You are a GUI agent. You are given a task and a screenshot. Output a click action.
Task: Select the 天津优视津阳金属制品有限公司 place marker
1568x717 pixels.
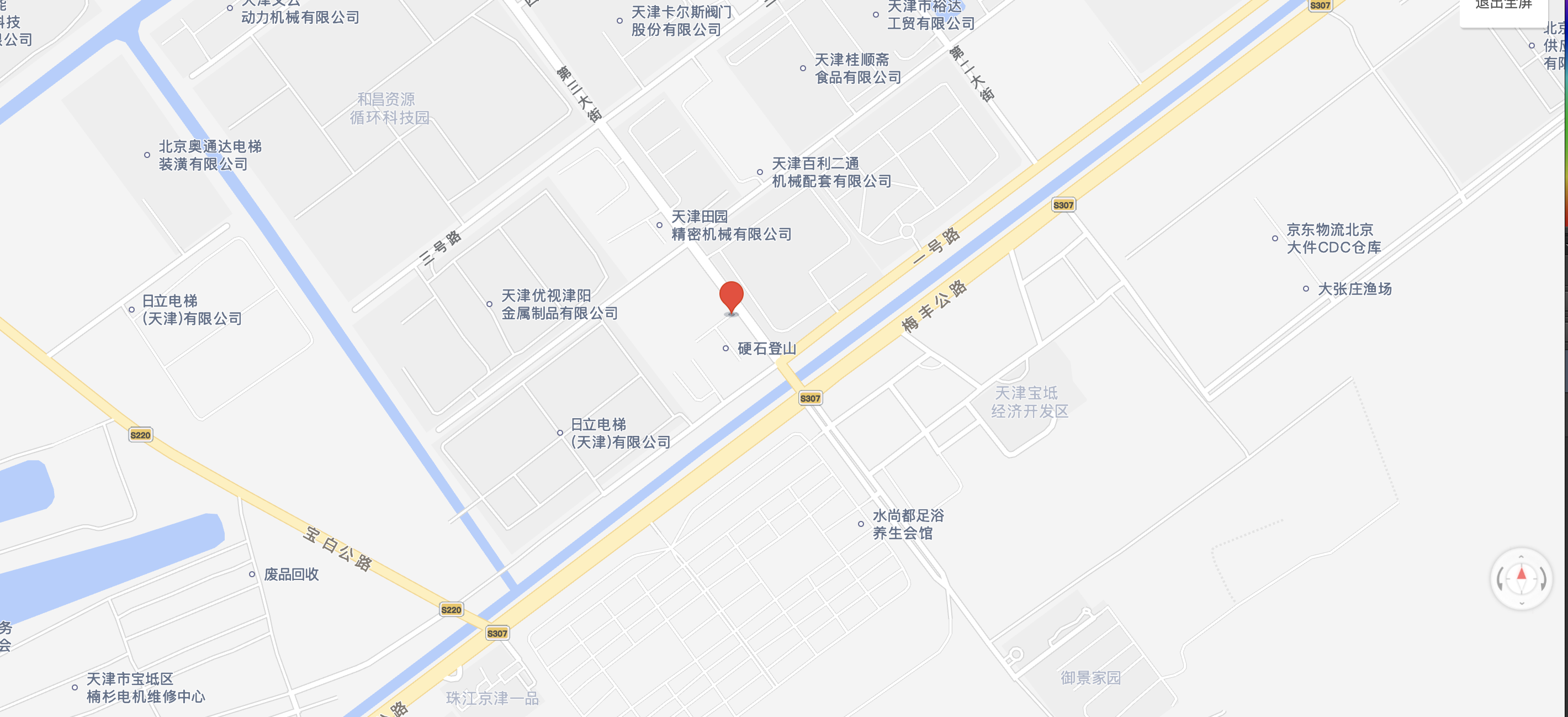(489, 304)
